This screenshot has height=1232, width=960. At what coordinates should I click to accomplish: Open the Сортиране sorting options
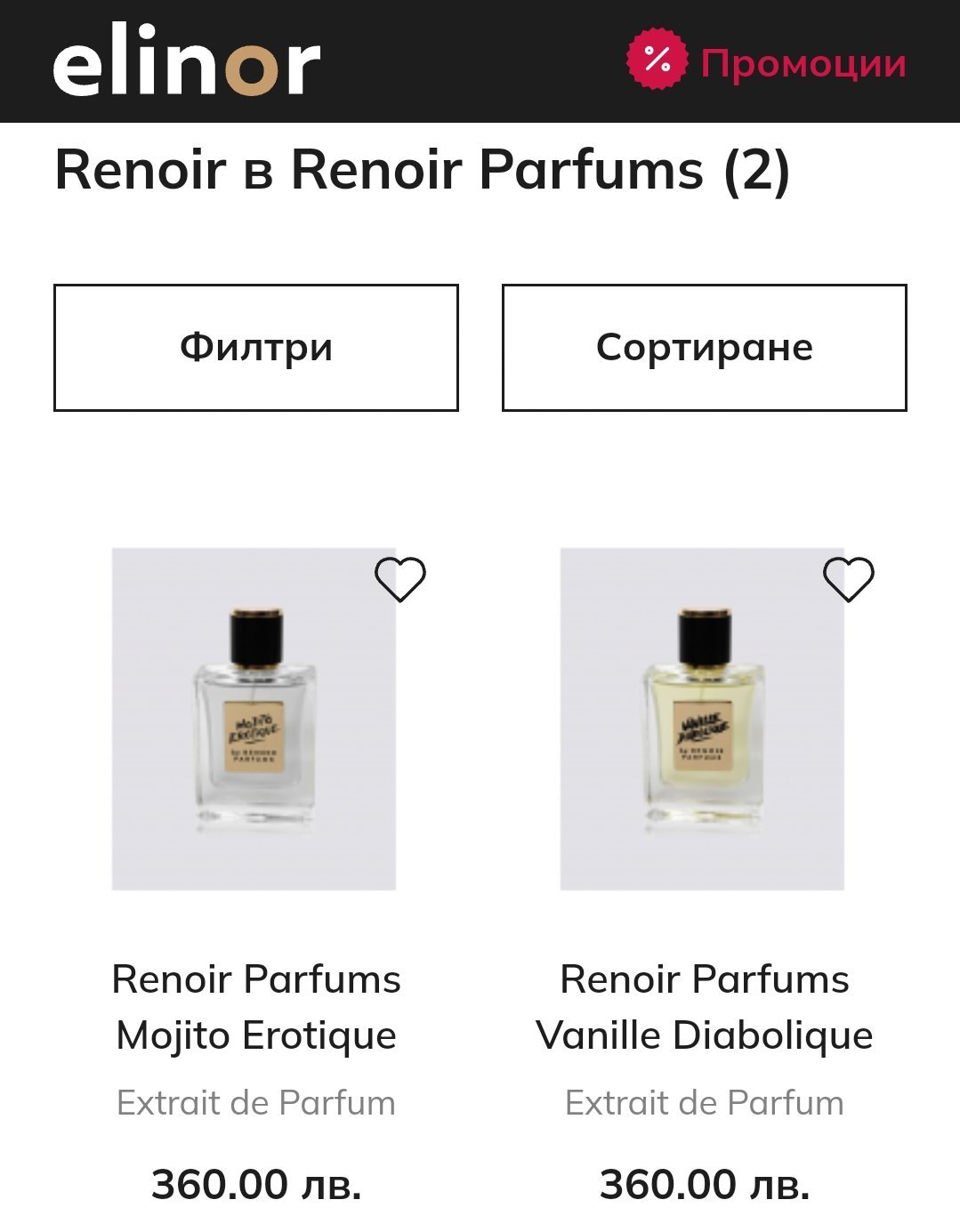704,348
